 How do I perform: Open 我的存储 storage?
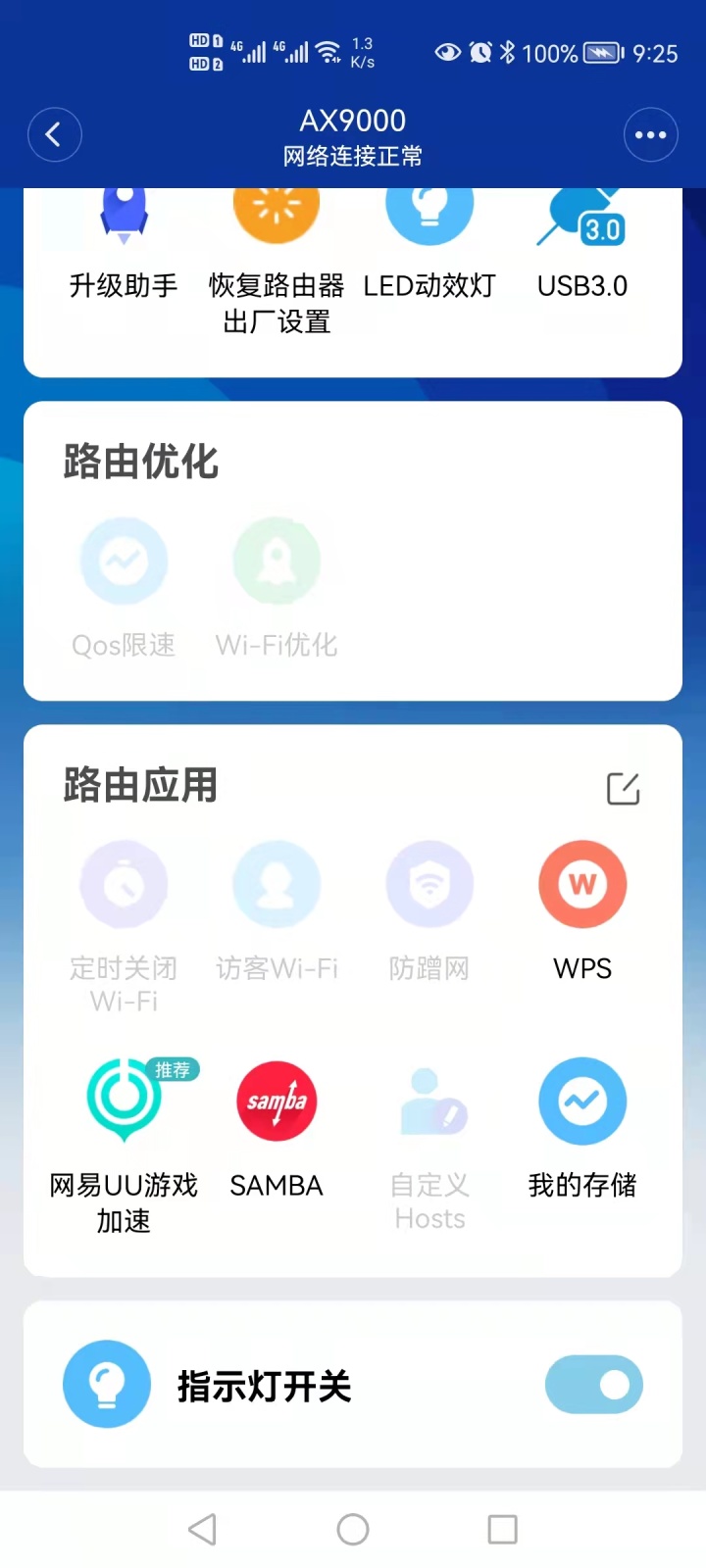(x=582, y=1129)
